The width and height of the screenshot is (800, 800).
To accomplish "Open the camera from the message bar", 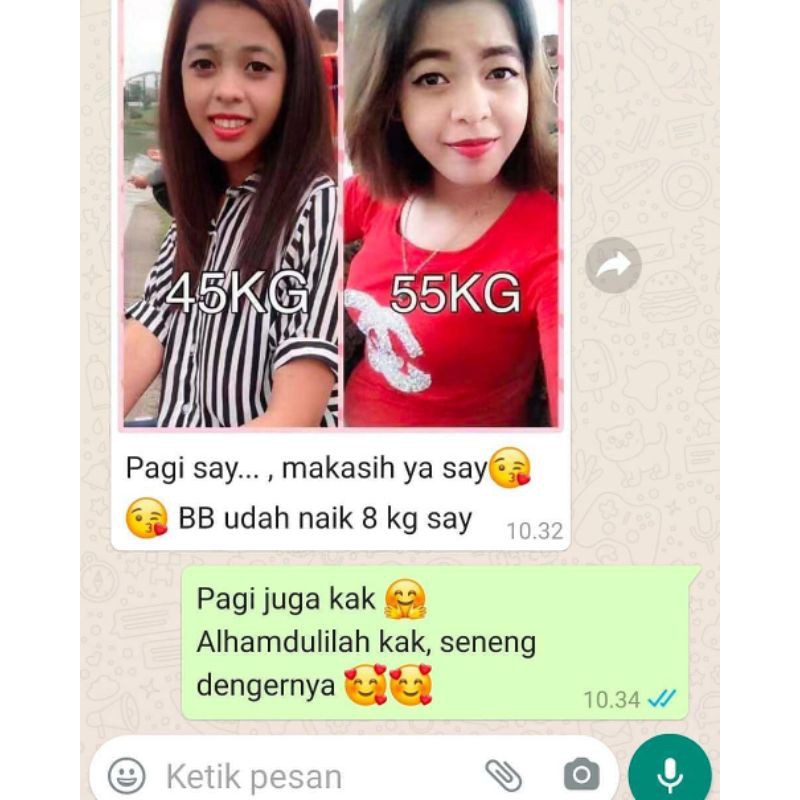I will 581,775.
